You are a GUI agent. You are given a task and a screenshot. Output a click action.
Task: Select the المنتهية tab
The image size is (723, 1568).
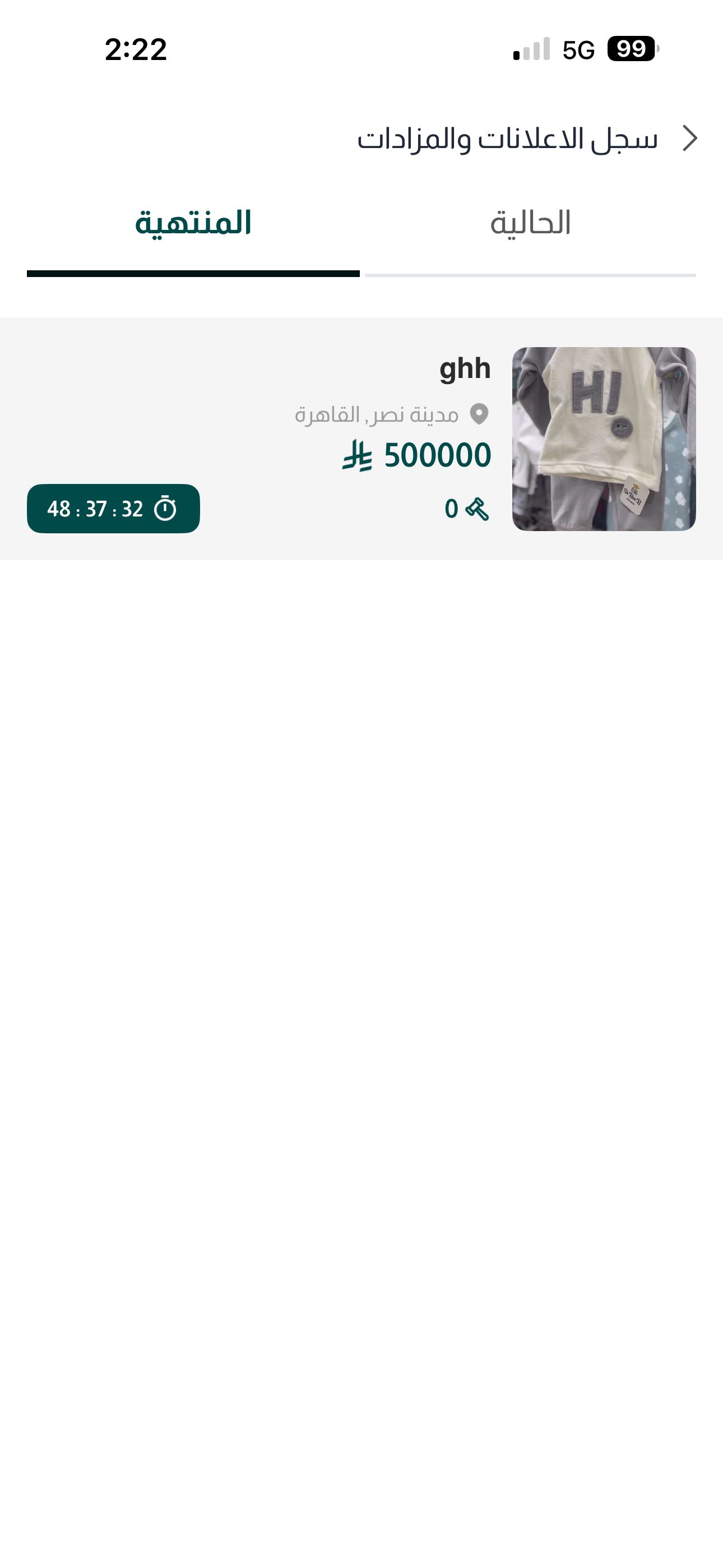(x=193, y=223)
